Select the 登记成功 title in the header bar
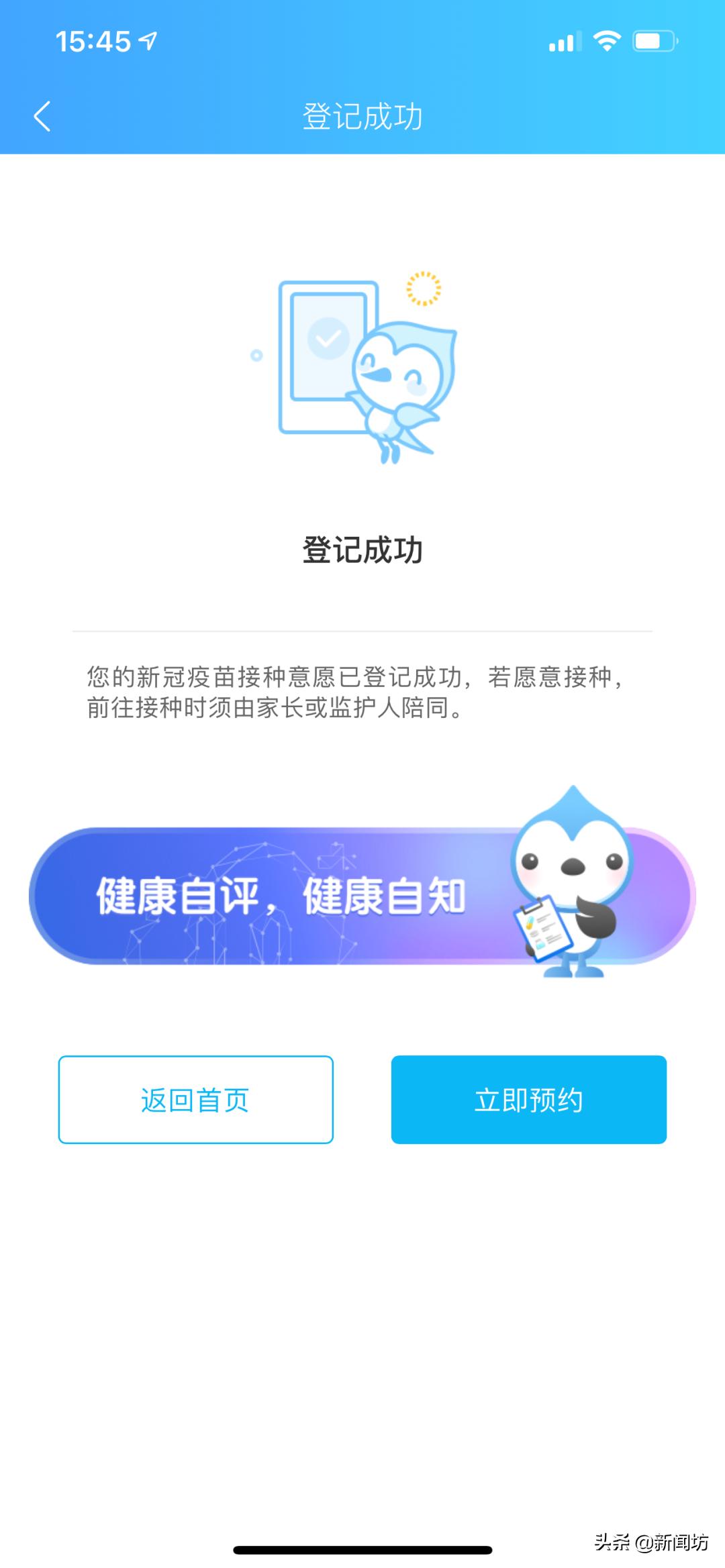The height and width of the screenshot is (1568, 725). click(362, 115)
